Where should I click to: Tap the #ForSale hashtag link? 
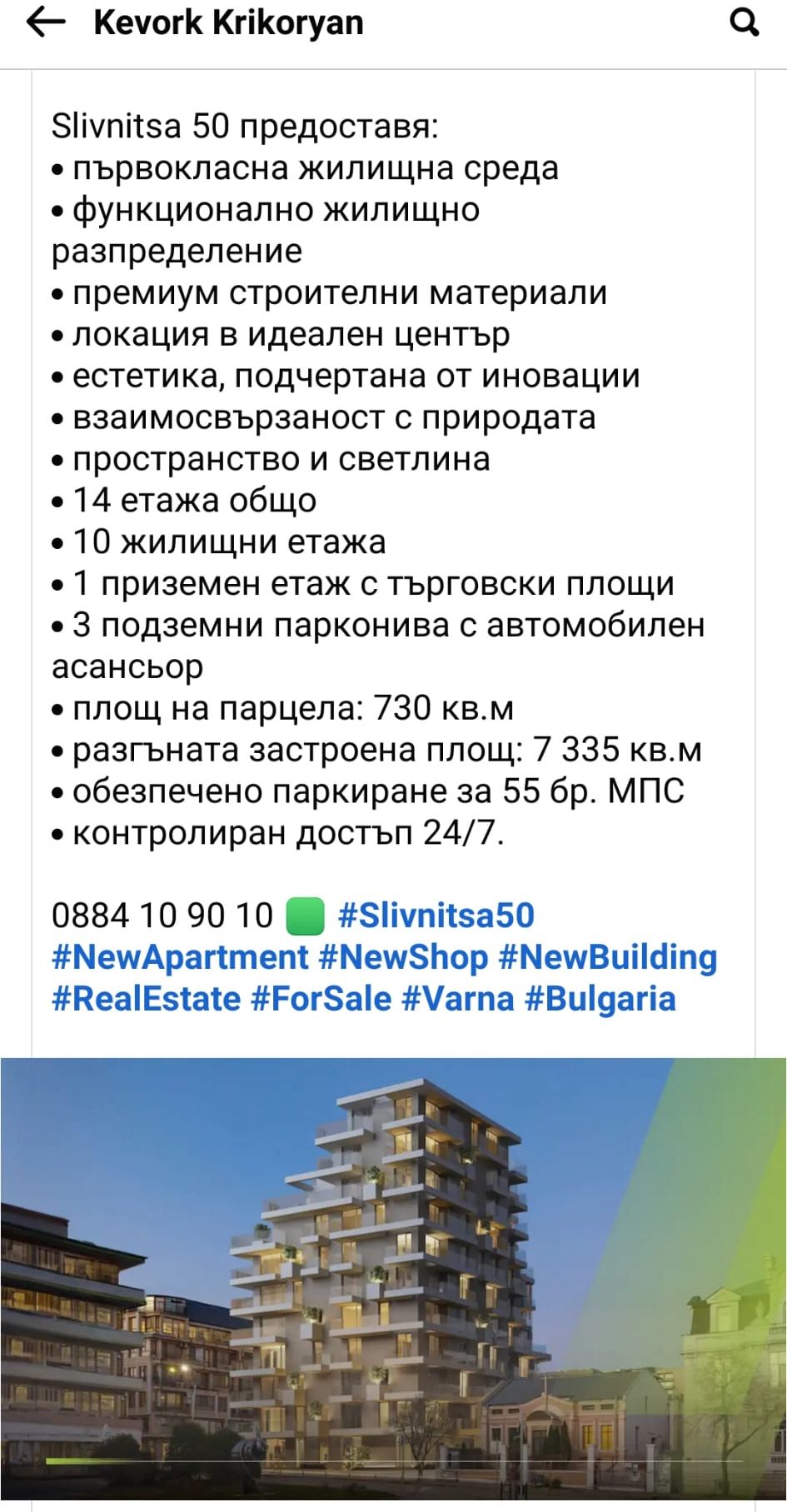coord(321,999)
